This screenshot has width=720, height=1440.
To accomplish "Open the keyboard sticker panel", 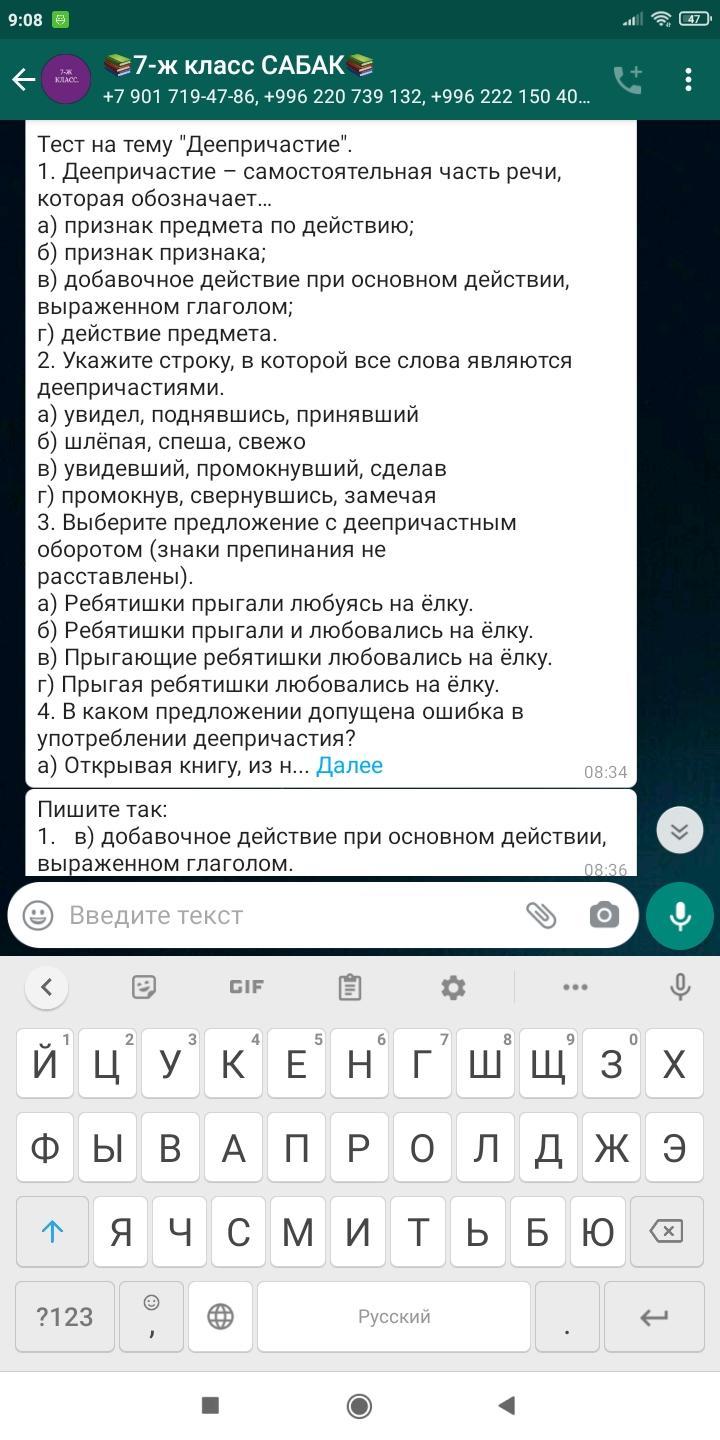I will pyautogui.click(x=144, y=987).
